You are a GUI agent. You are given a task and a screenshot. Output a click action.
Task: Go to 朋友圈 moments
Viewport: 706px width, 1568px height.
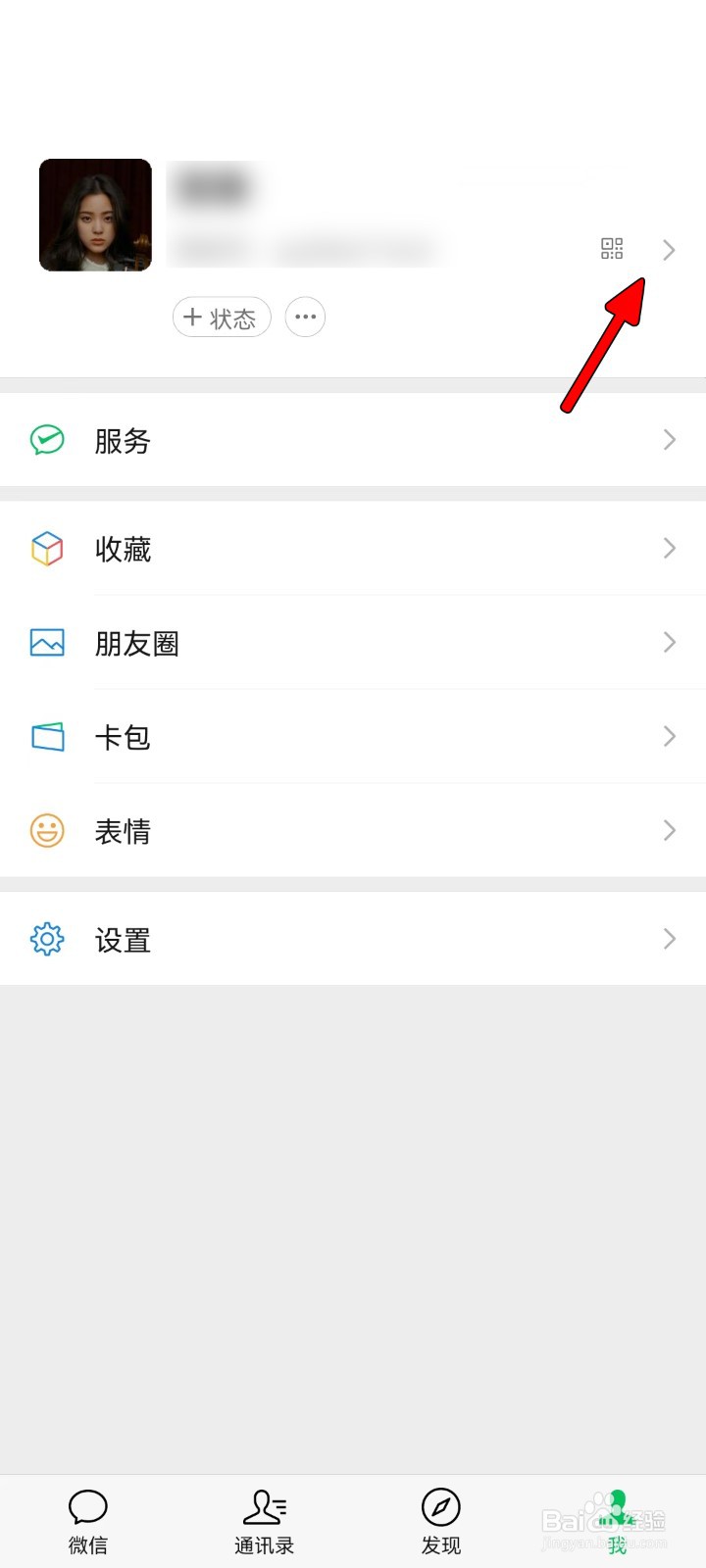click(353, 643)
